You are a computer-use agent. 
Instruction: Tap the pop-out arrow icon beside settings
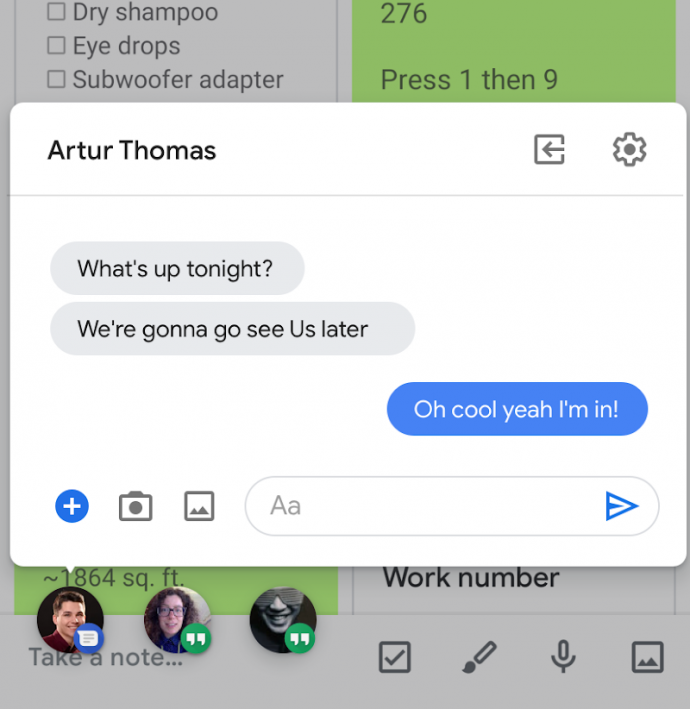[x=549, y=150]
